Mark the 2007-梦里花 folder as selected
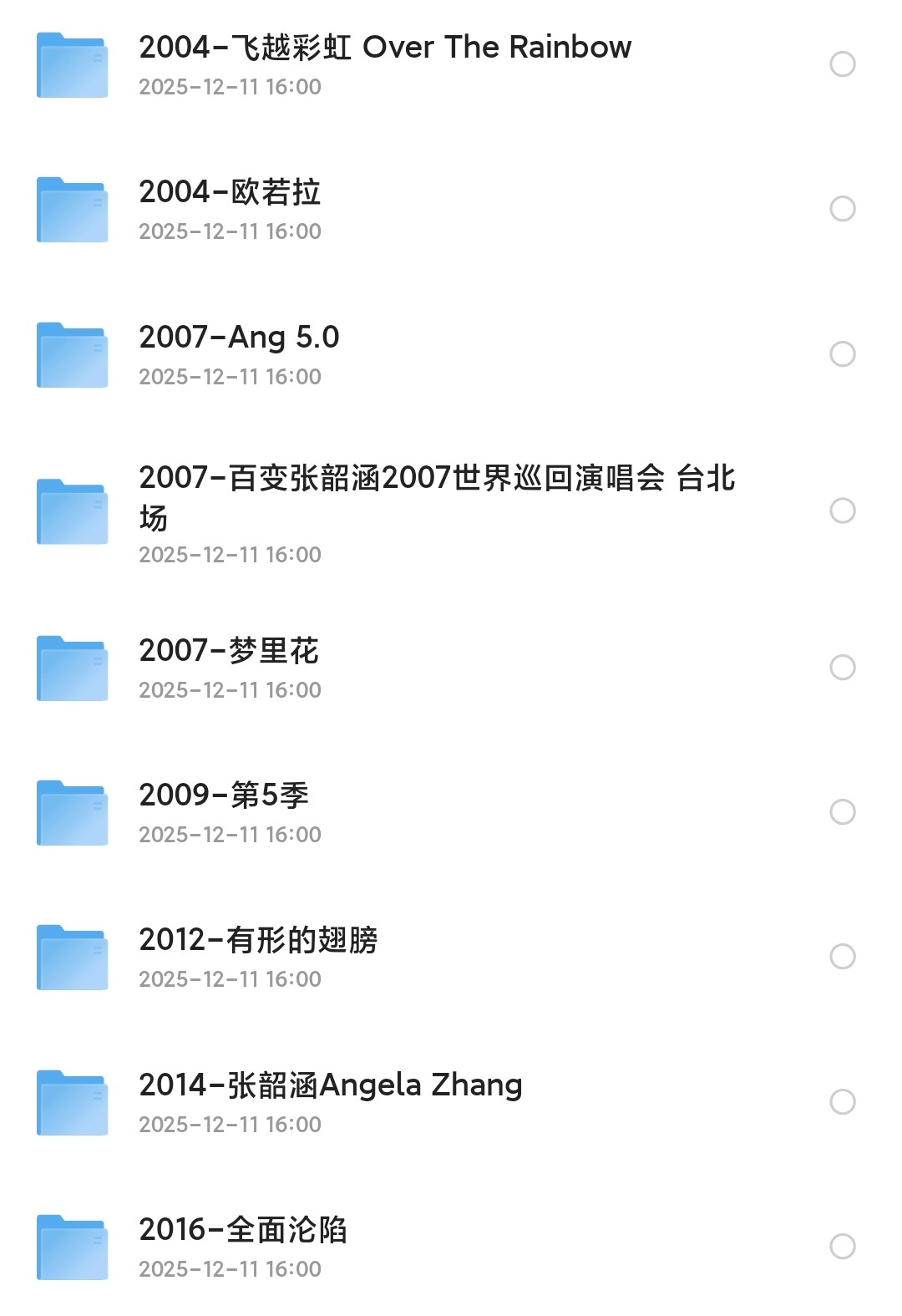902x1316 pixels. [842, 667]
